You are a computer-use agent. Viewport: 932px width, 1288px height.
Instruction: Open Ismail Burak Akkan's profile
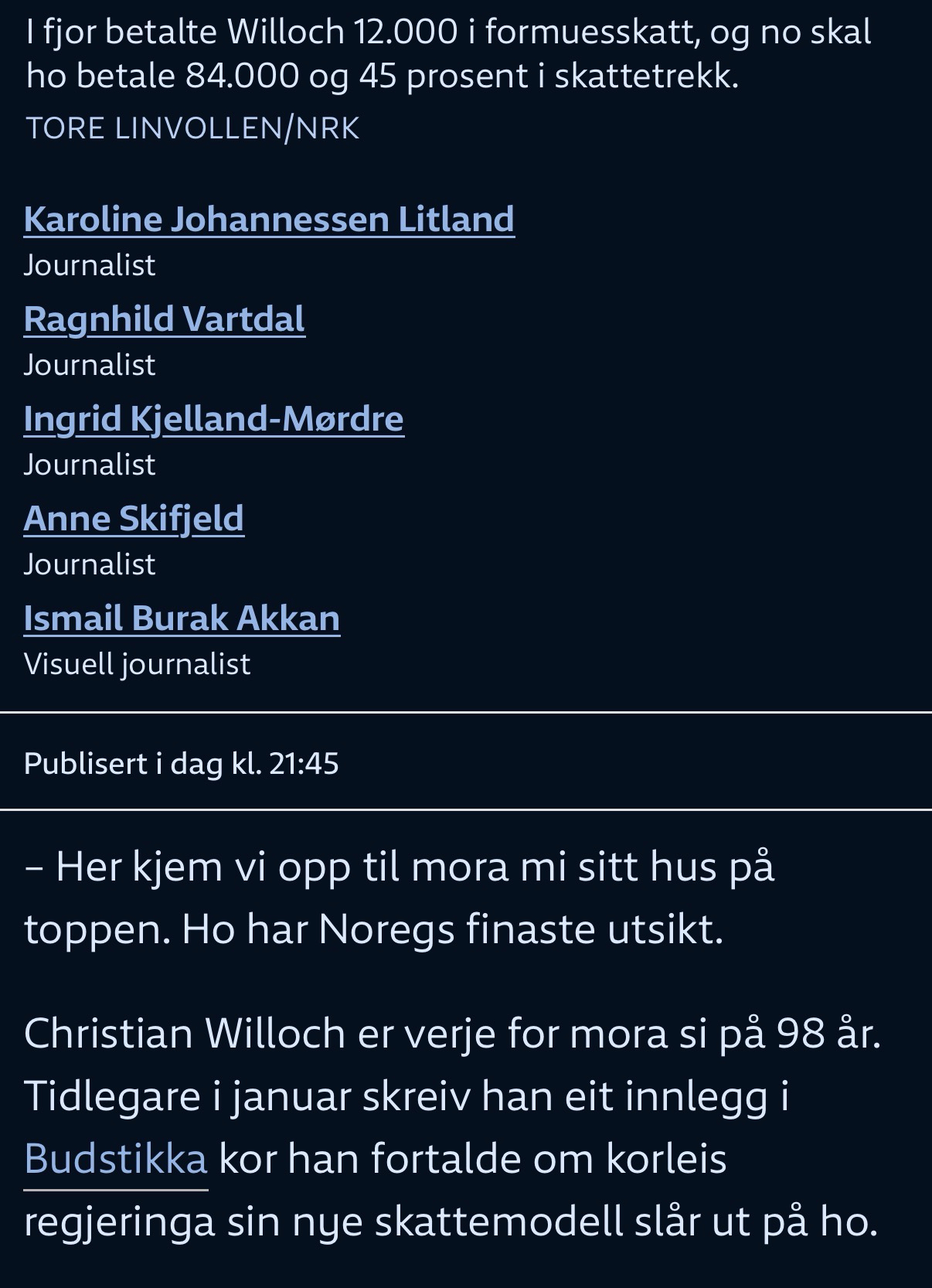pos(182,618)
